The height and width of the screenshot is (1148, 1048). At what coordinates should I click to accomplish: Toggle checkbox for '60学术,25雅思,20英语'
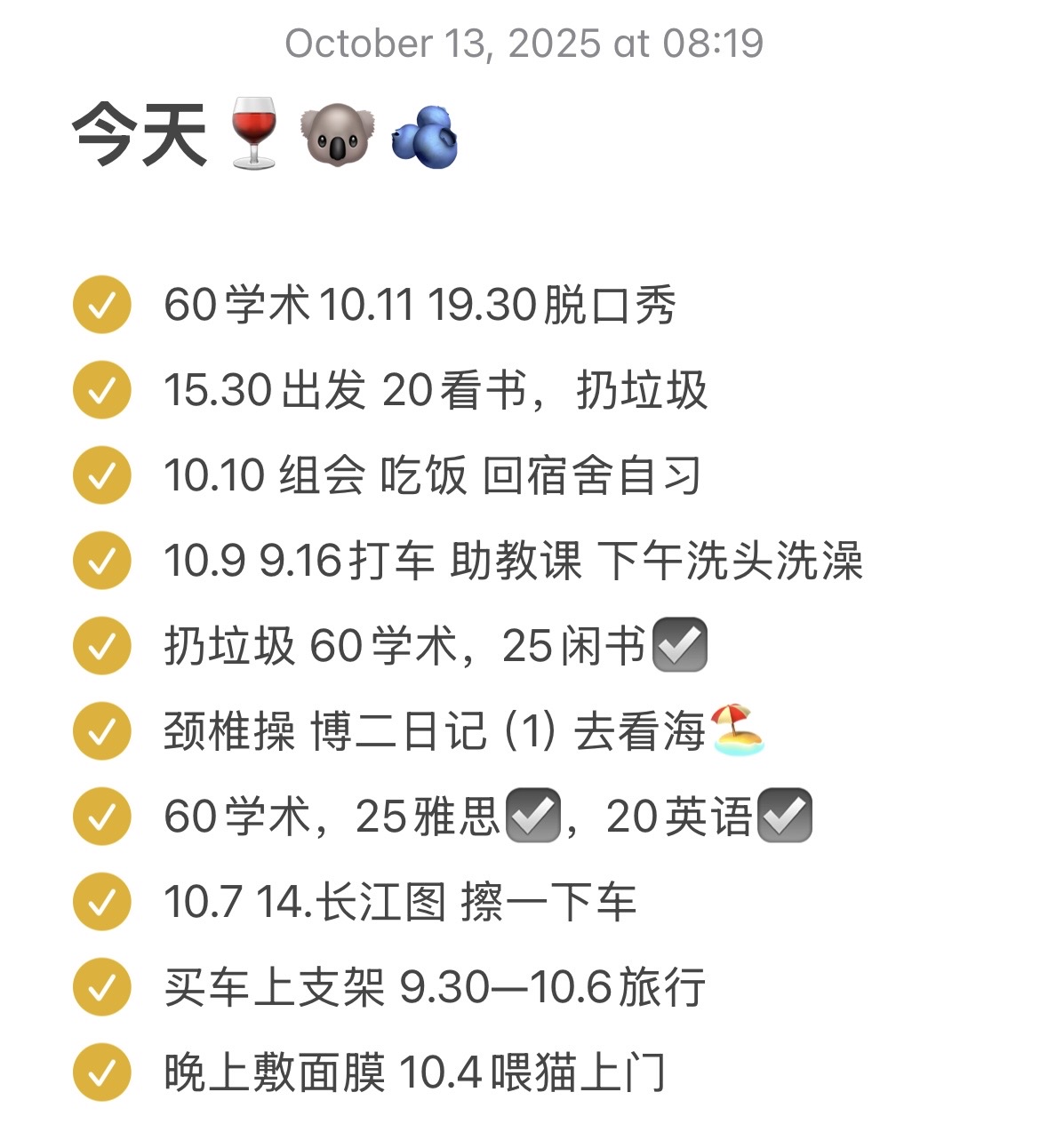[102, 817]
